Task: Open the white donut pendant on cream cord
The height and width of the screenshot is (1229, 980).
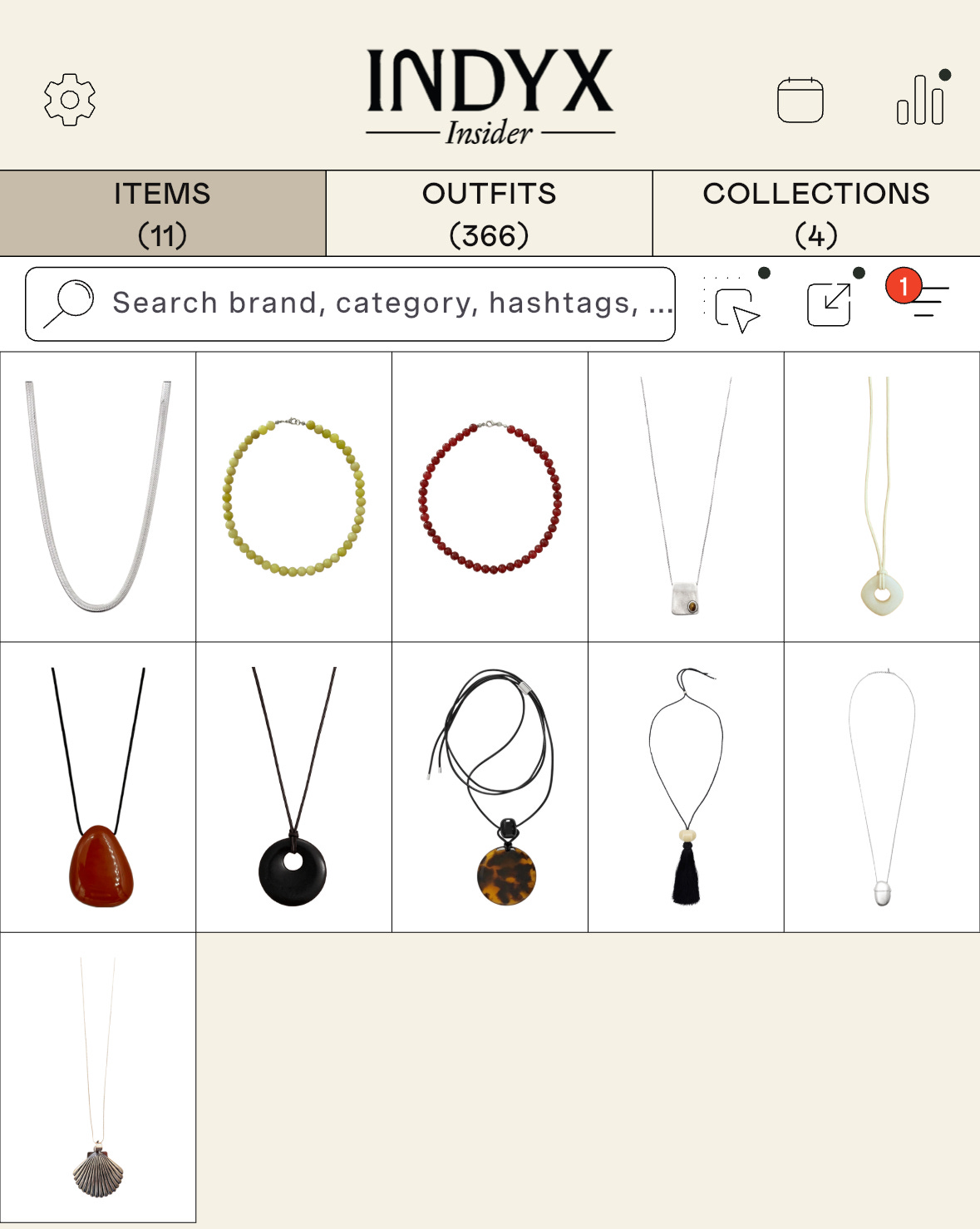Action: [881, 496]
